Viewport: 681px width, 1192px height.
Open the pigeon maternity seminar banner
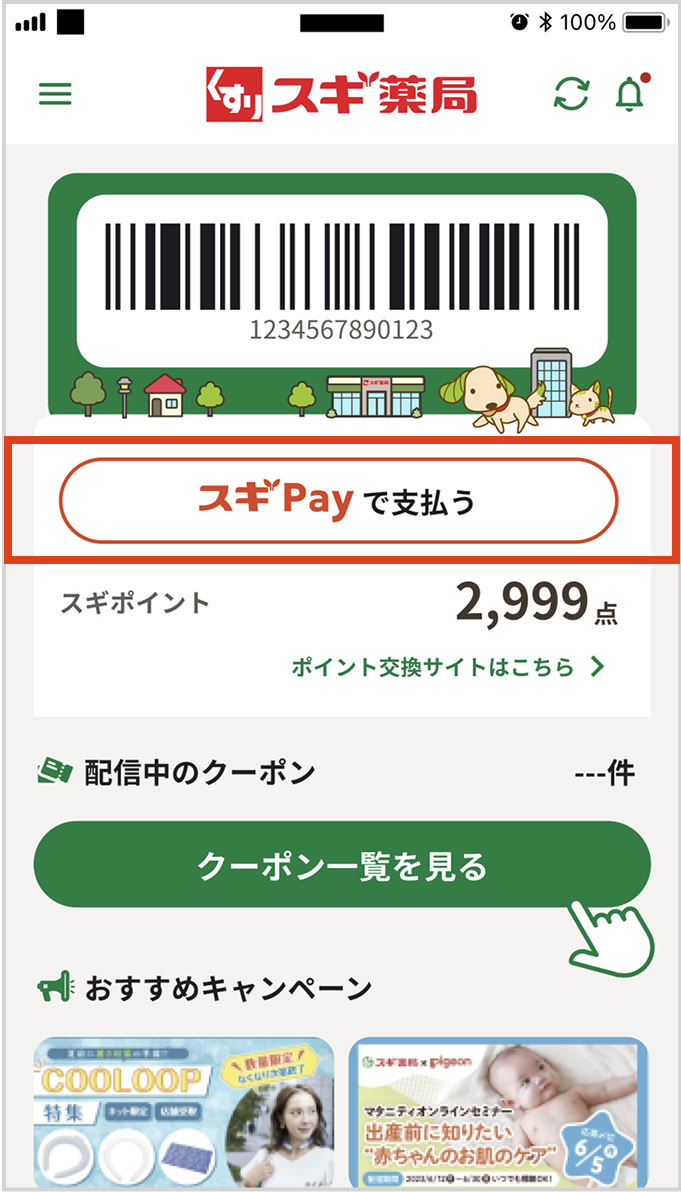pos(497,1110)
